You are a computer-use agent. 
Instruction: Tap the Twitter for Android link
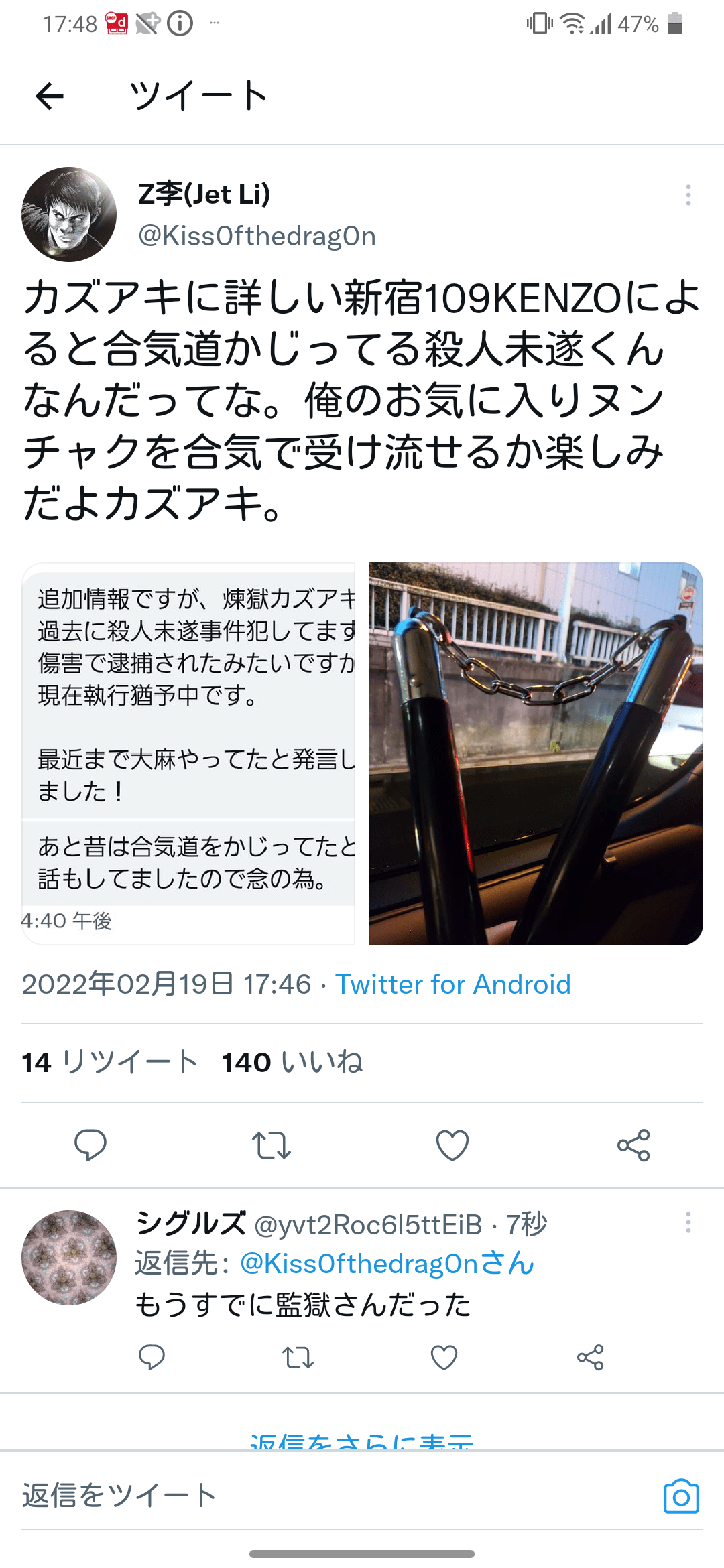(x=452, y=984)
